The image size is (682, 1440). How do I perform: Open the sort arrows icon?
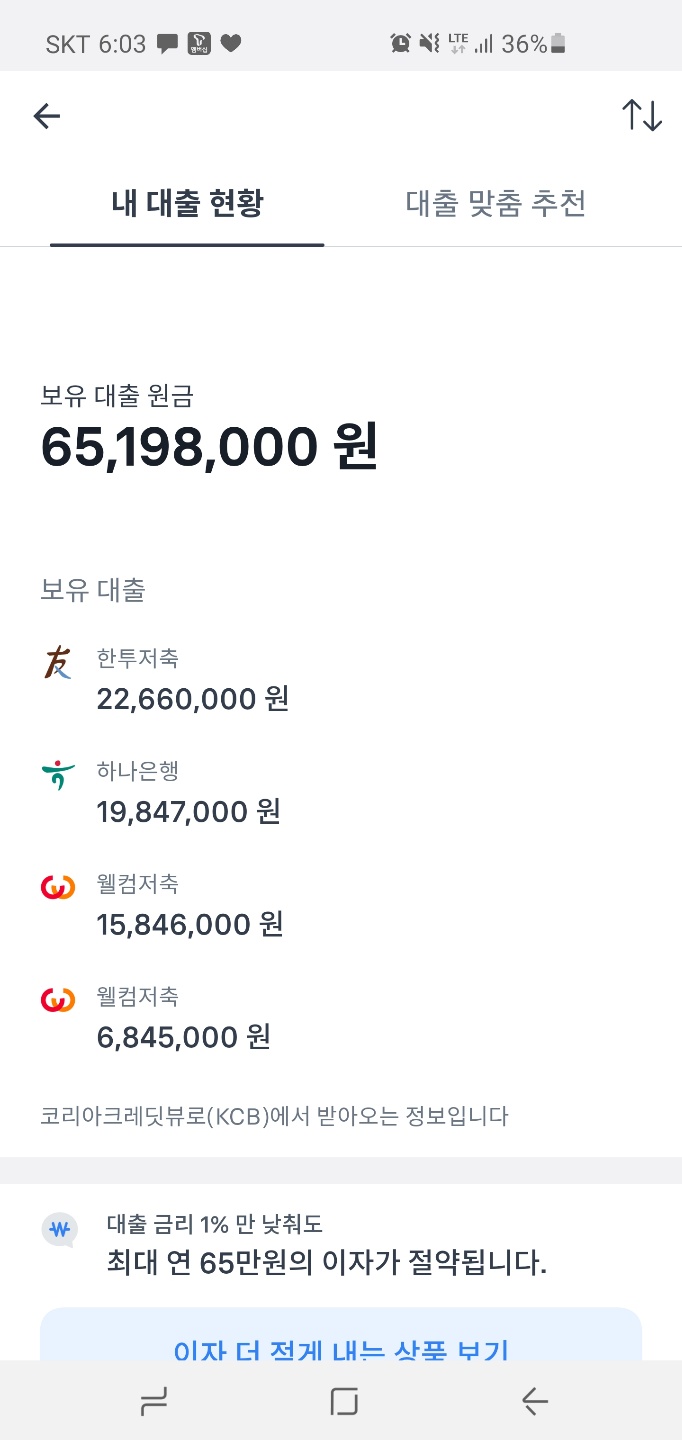642,115
